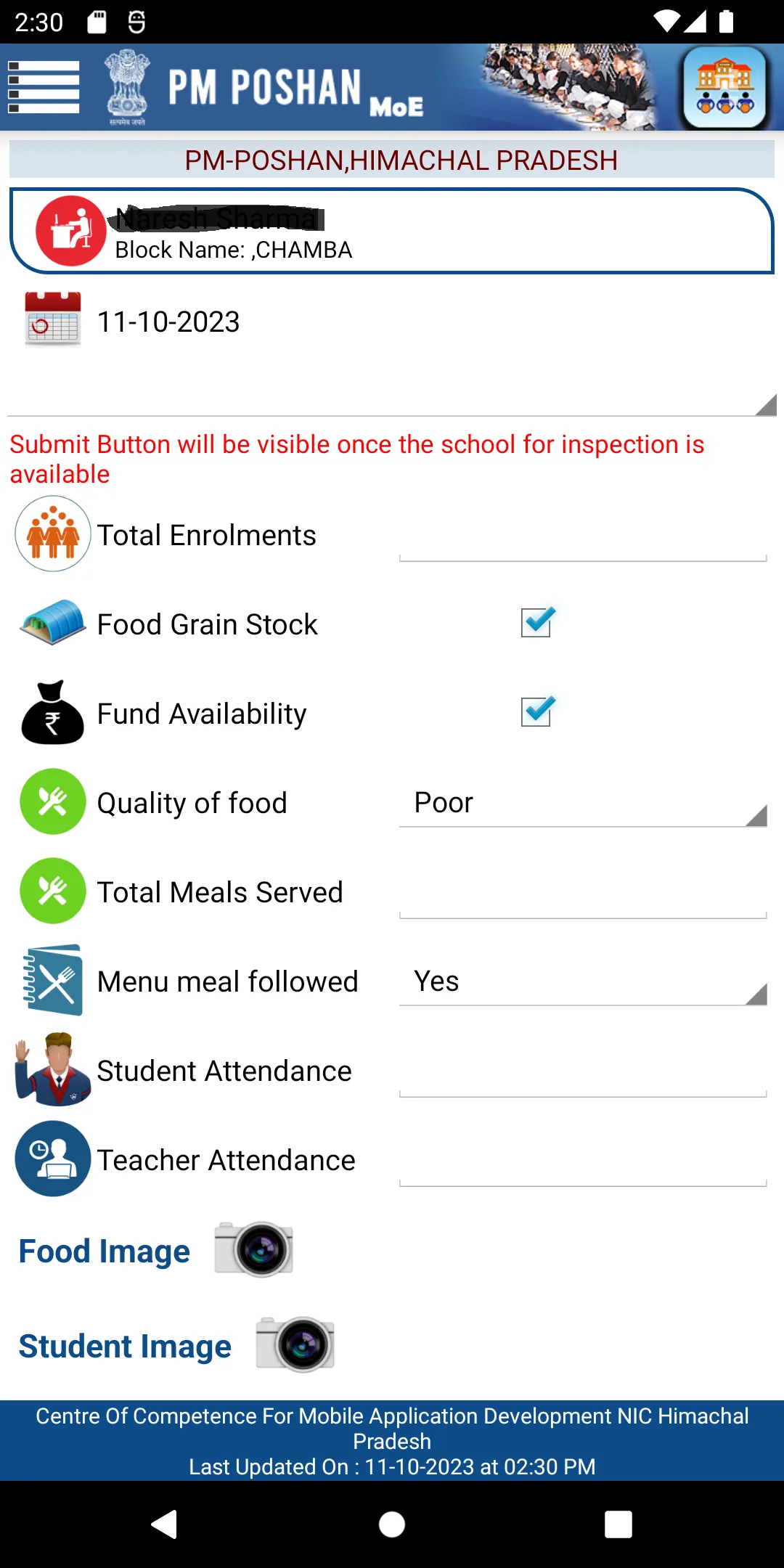Tap the Total Enrolments people icon
Image resolution: width=784 pixels, height=1568 pixels.
(x=52, y=534)
